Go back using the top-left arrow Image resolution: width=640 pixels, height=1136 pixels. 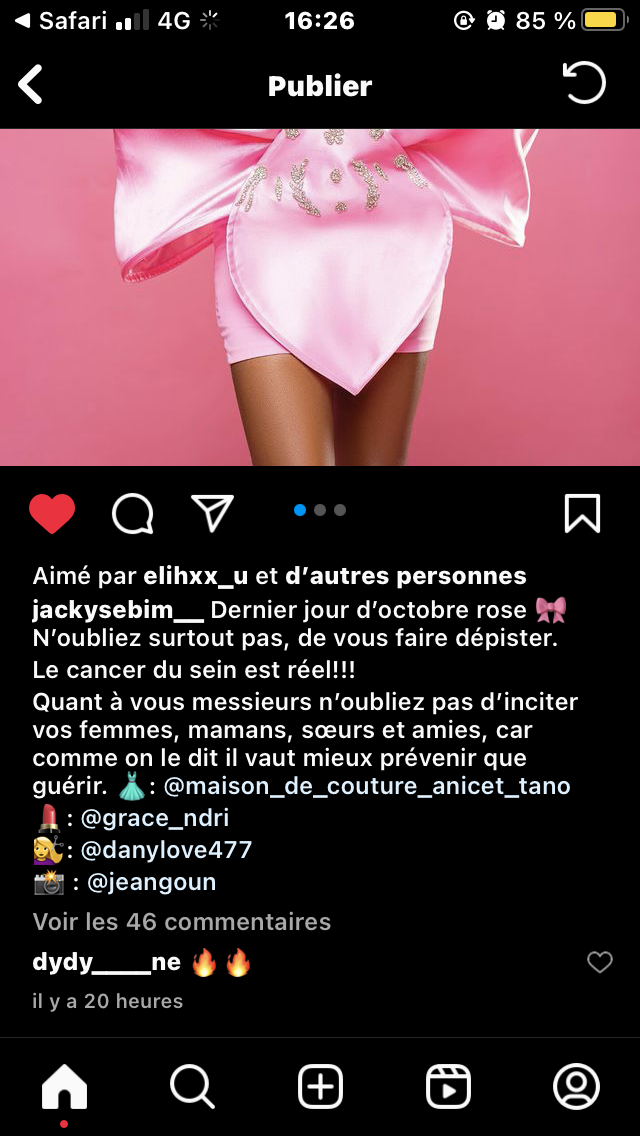pyautogui.click(x=32, y=85)
